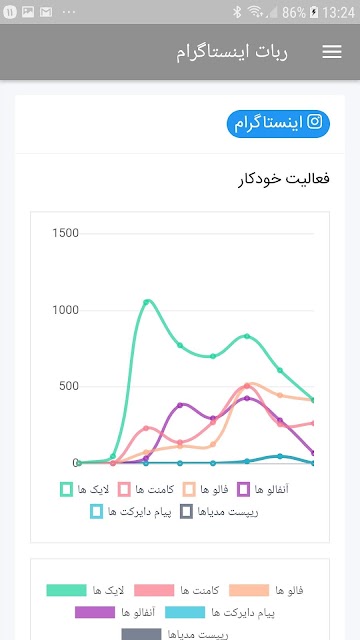Toggle the لایک ها series in chart legend

[x=85, y=489]
